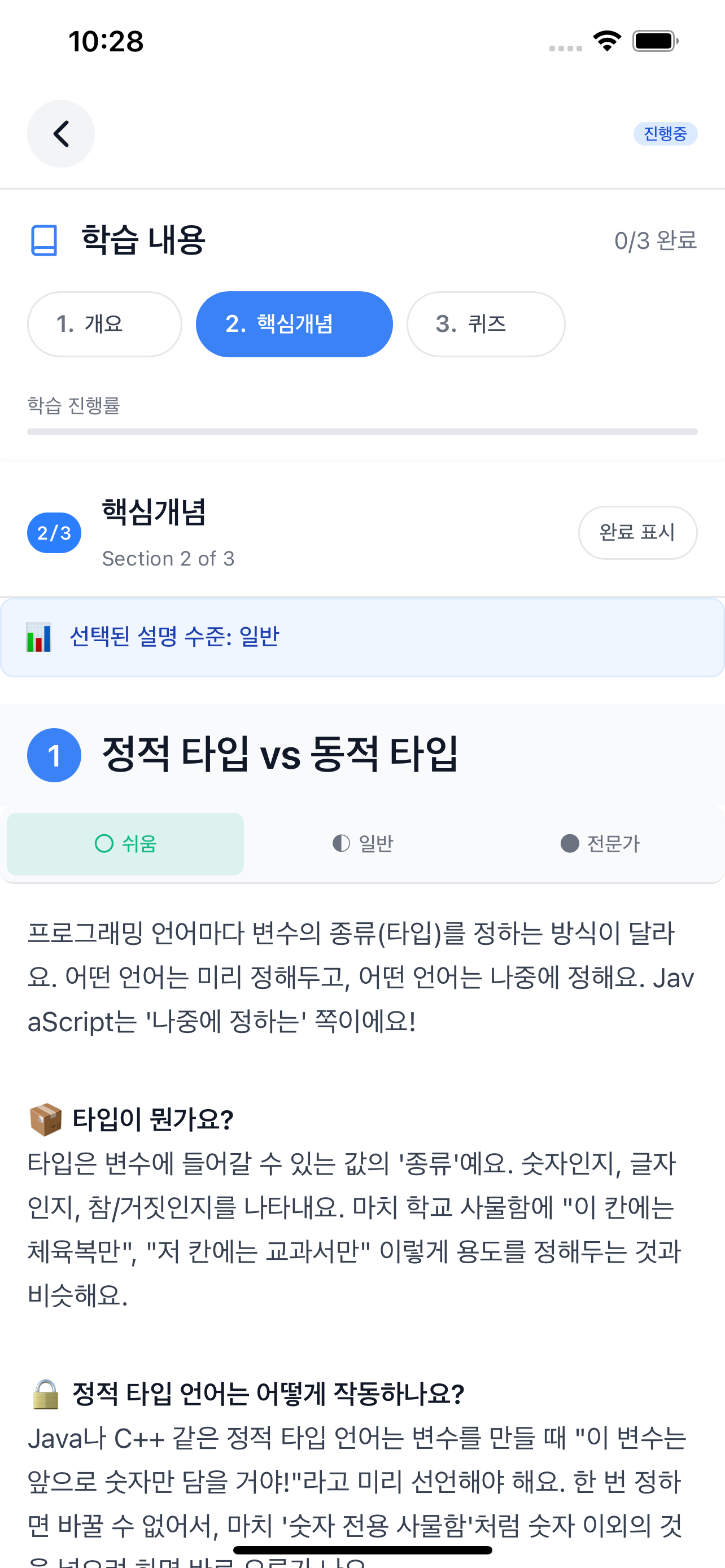Open the 3. 퀴즈 tab

pos(486,324)
